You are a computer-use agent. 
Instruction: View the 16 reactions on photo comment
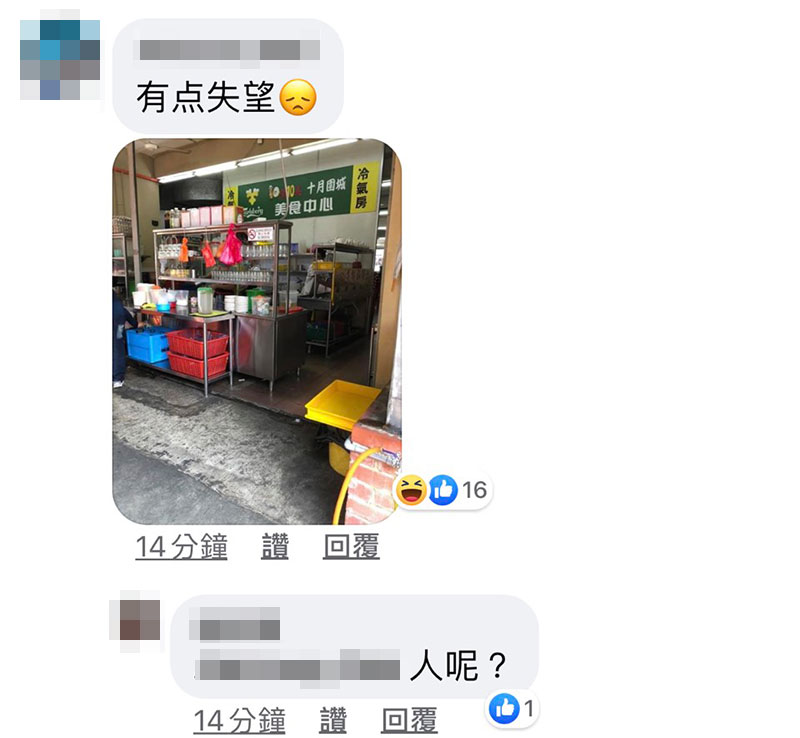click(x=443, y=490)
